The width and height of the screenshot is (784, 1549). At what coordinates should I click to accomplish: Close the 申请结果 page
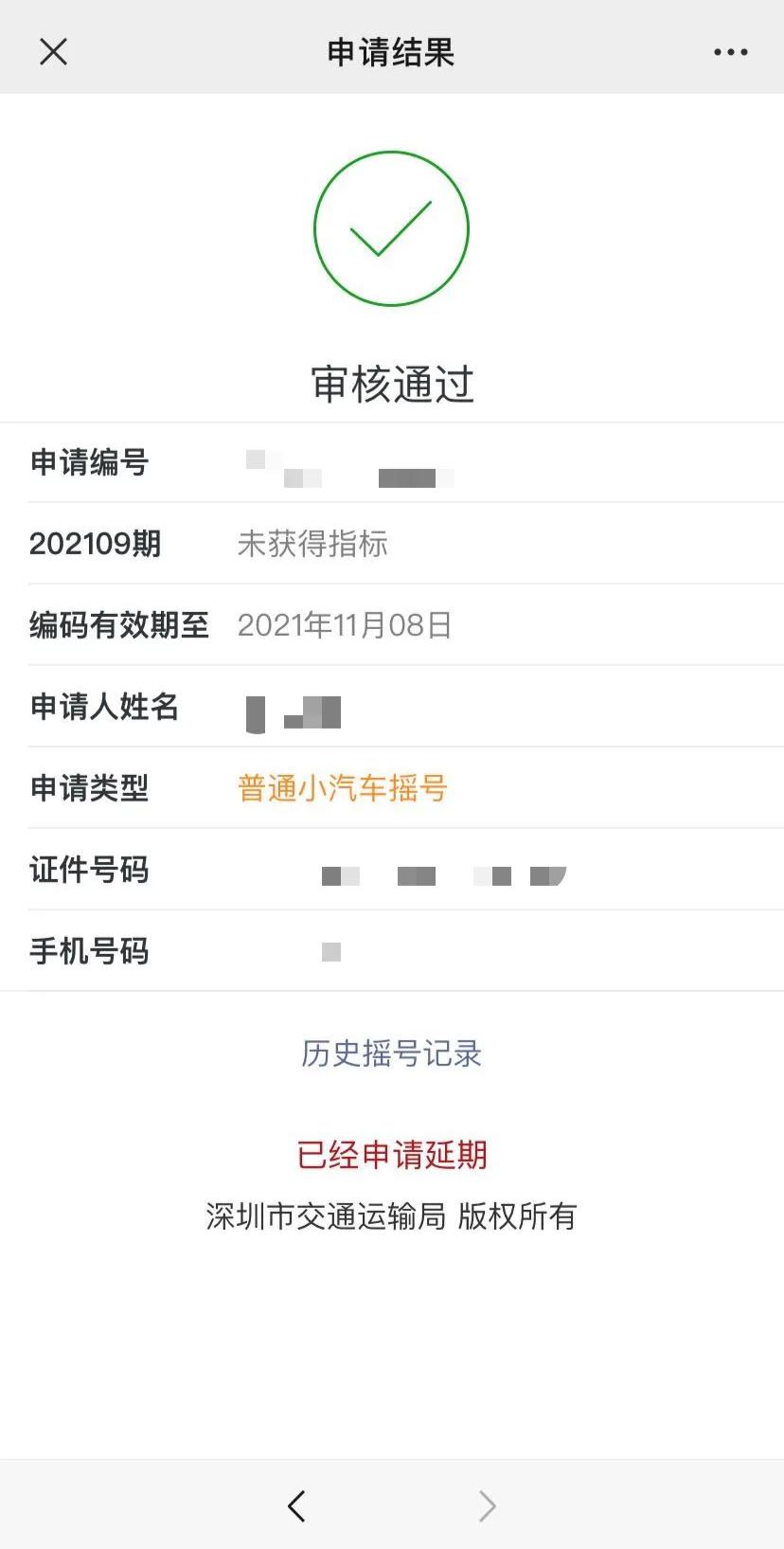click(x=54, y=51)
